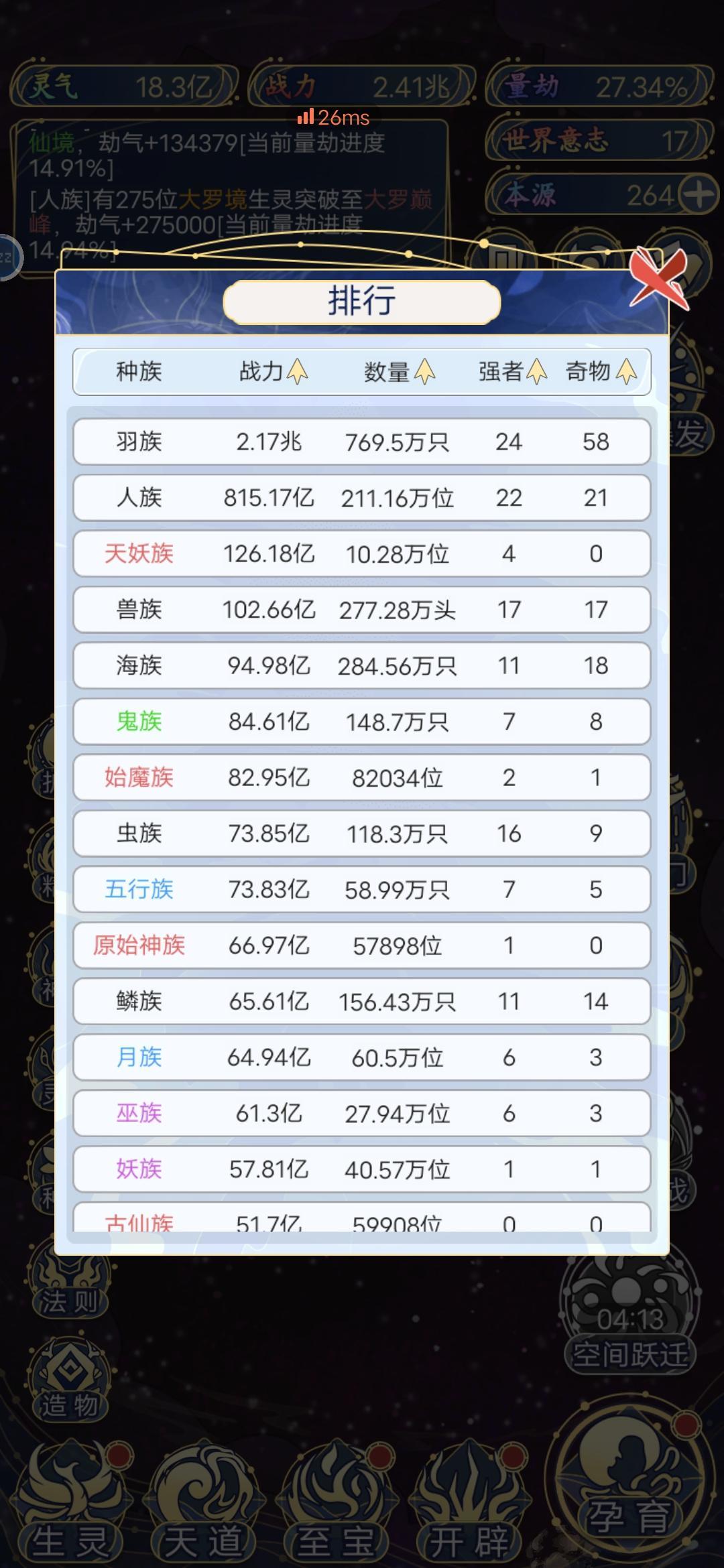Sort ranking by 战力

coord(274,371)
